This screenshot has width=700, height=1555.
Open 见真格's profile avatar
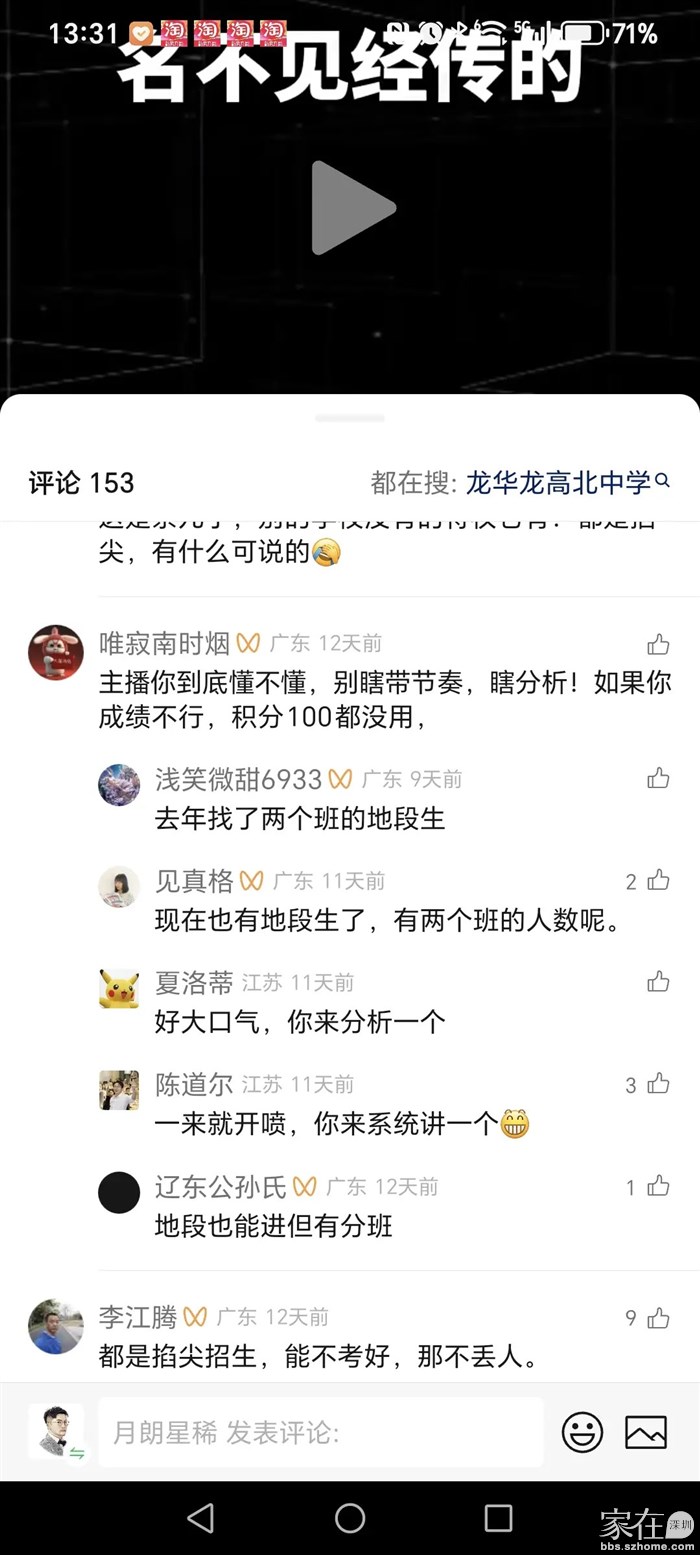119,887
